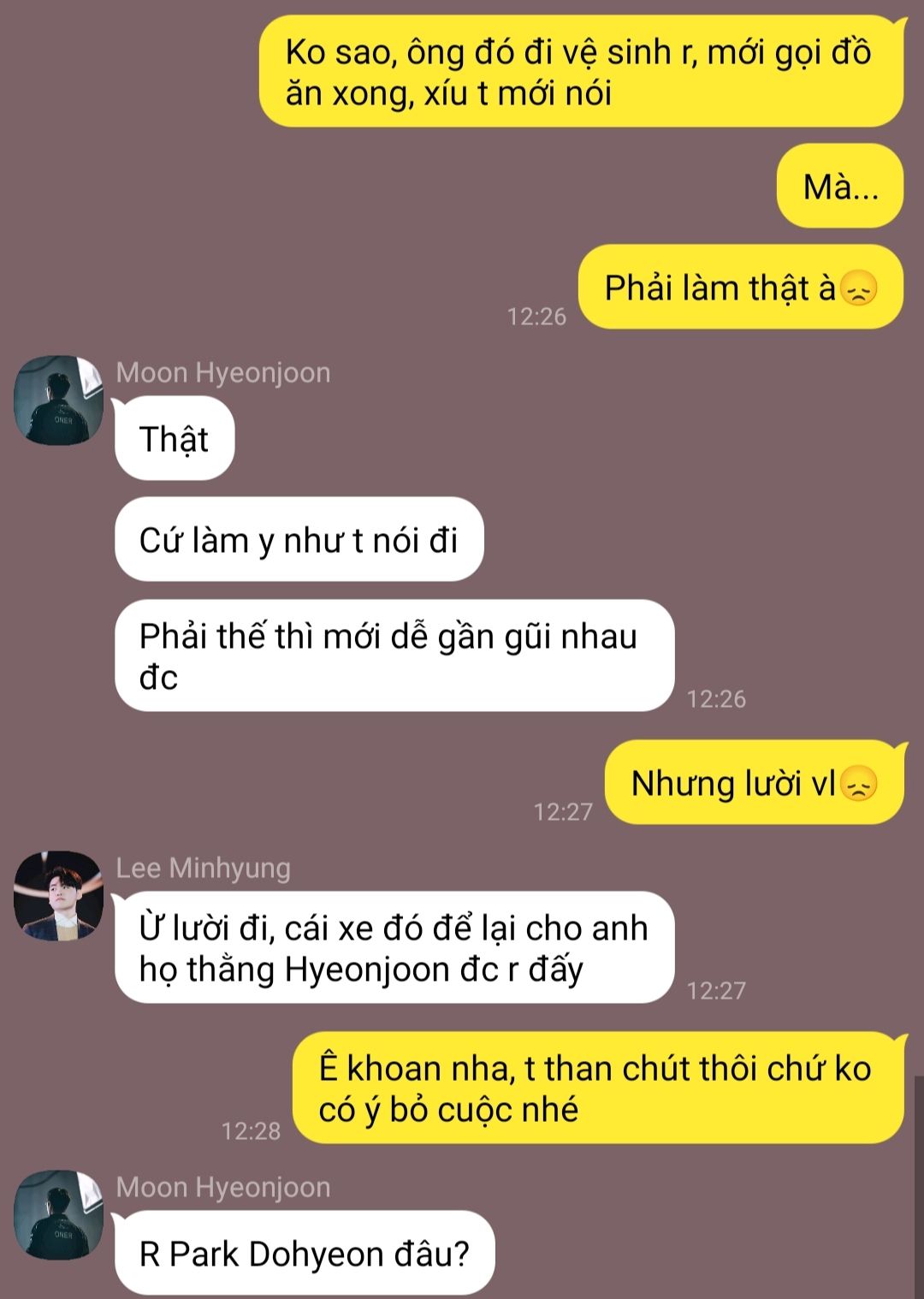View Lee Minhyung's profile picture
Viewport: 924px width, 1299px height.
tap(58, 896)
